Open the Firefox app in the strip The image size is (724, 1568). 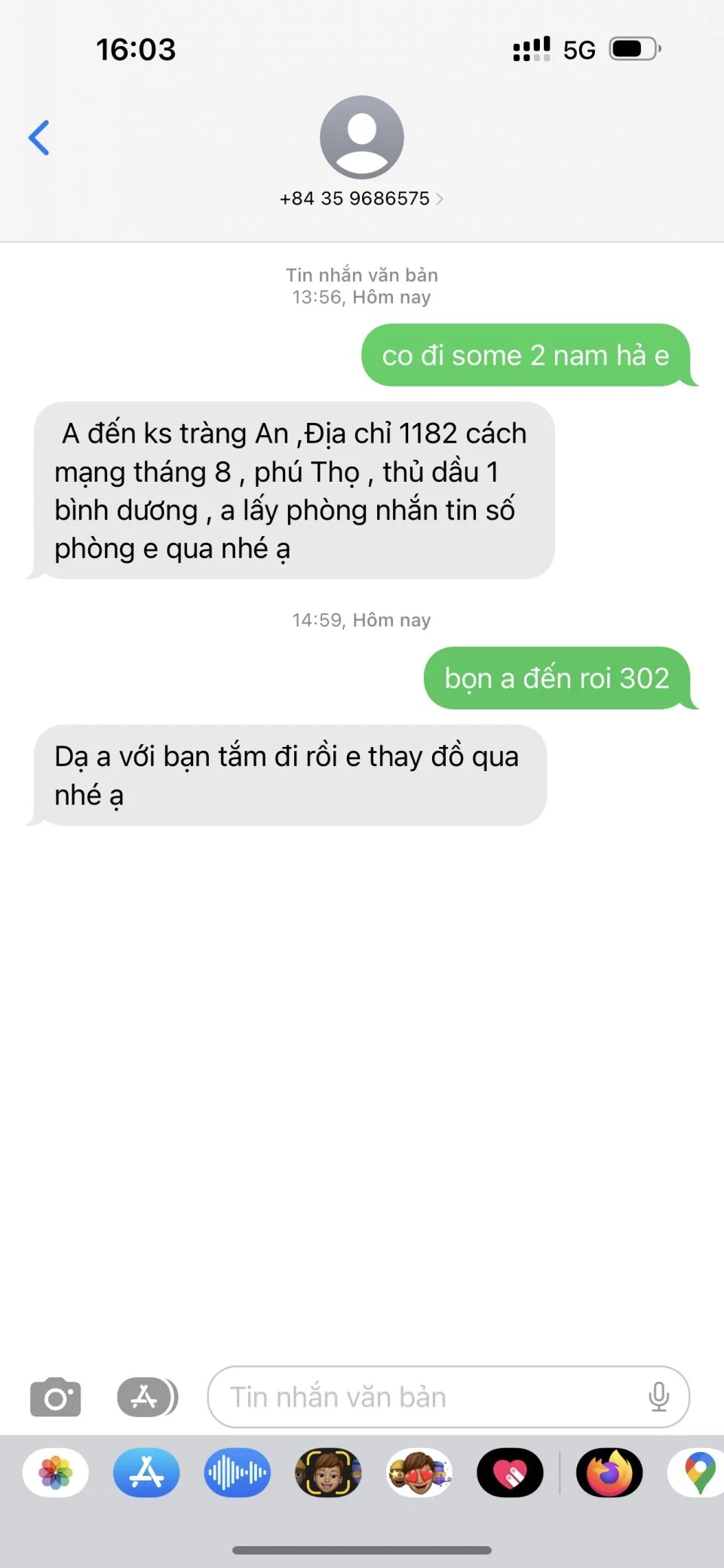coord(609,1472)
